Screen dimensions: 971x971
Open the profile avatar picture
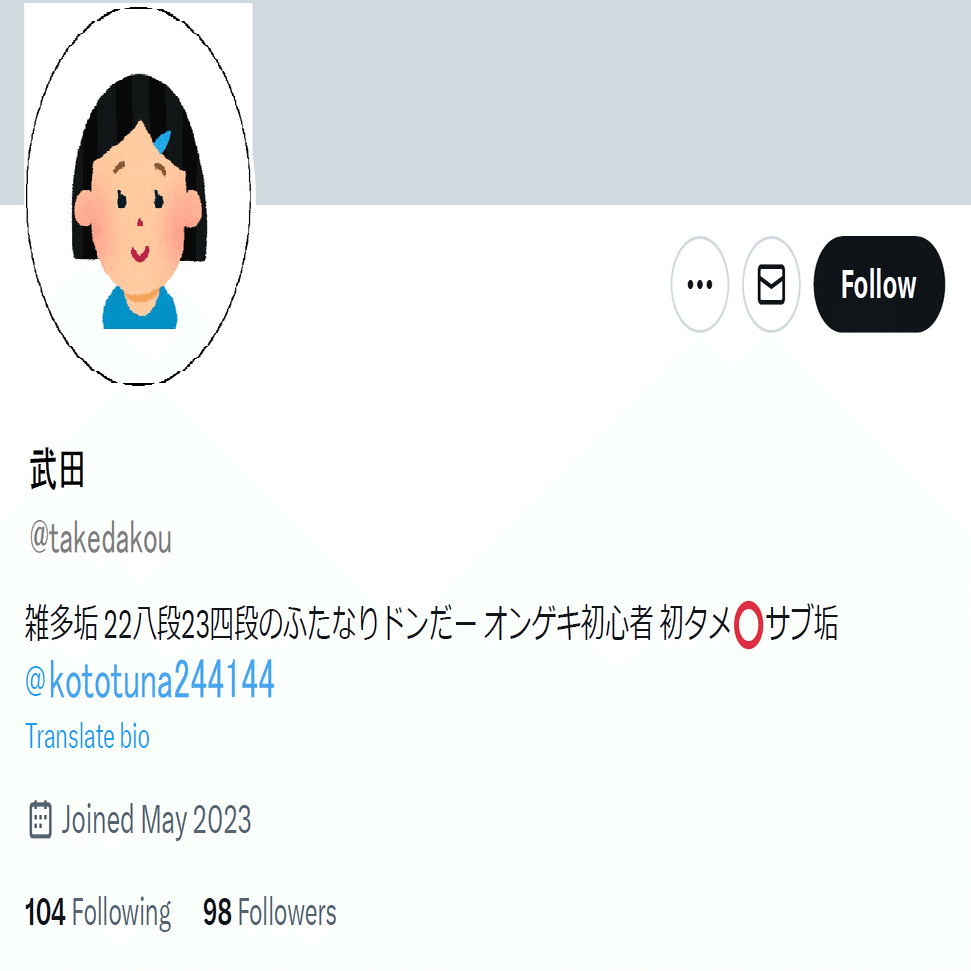tap(139, 195)
